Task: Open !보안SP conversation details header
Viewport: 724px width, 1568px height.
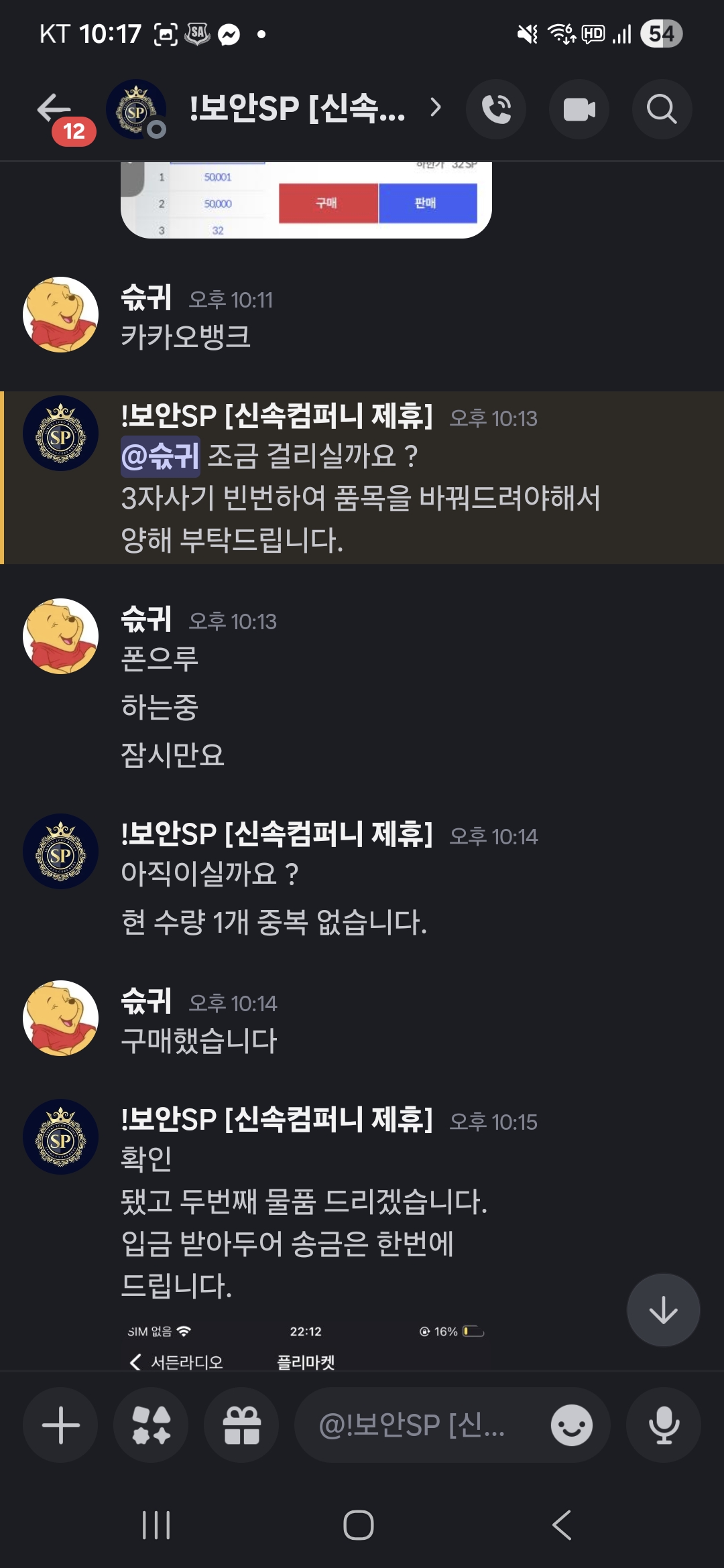Action: pyautogui.click(x=298, y=108)
